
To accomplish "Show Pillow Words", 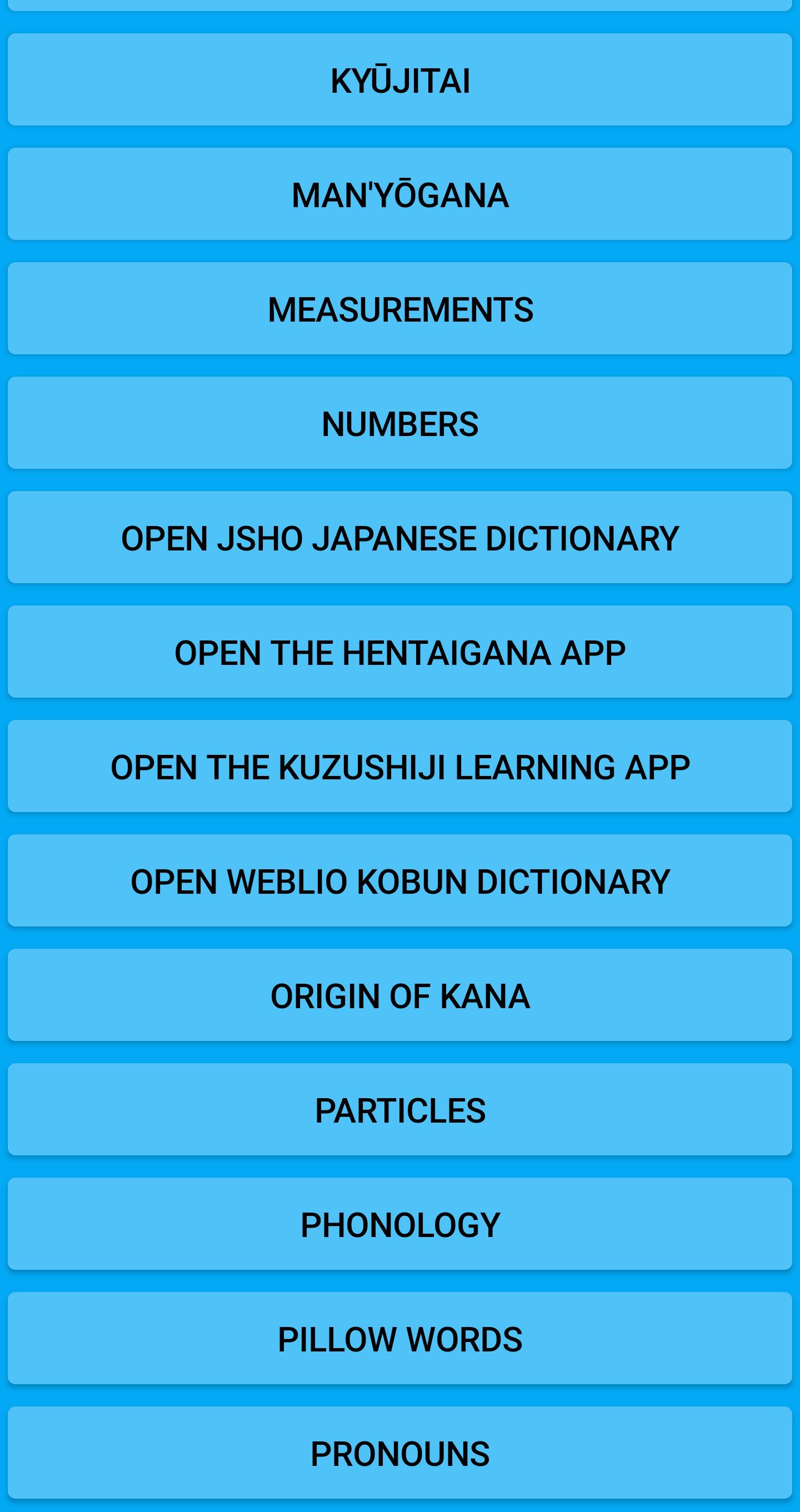I will [x=399, y=1339].
